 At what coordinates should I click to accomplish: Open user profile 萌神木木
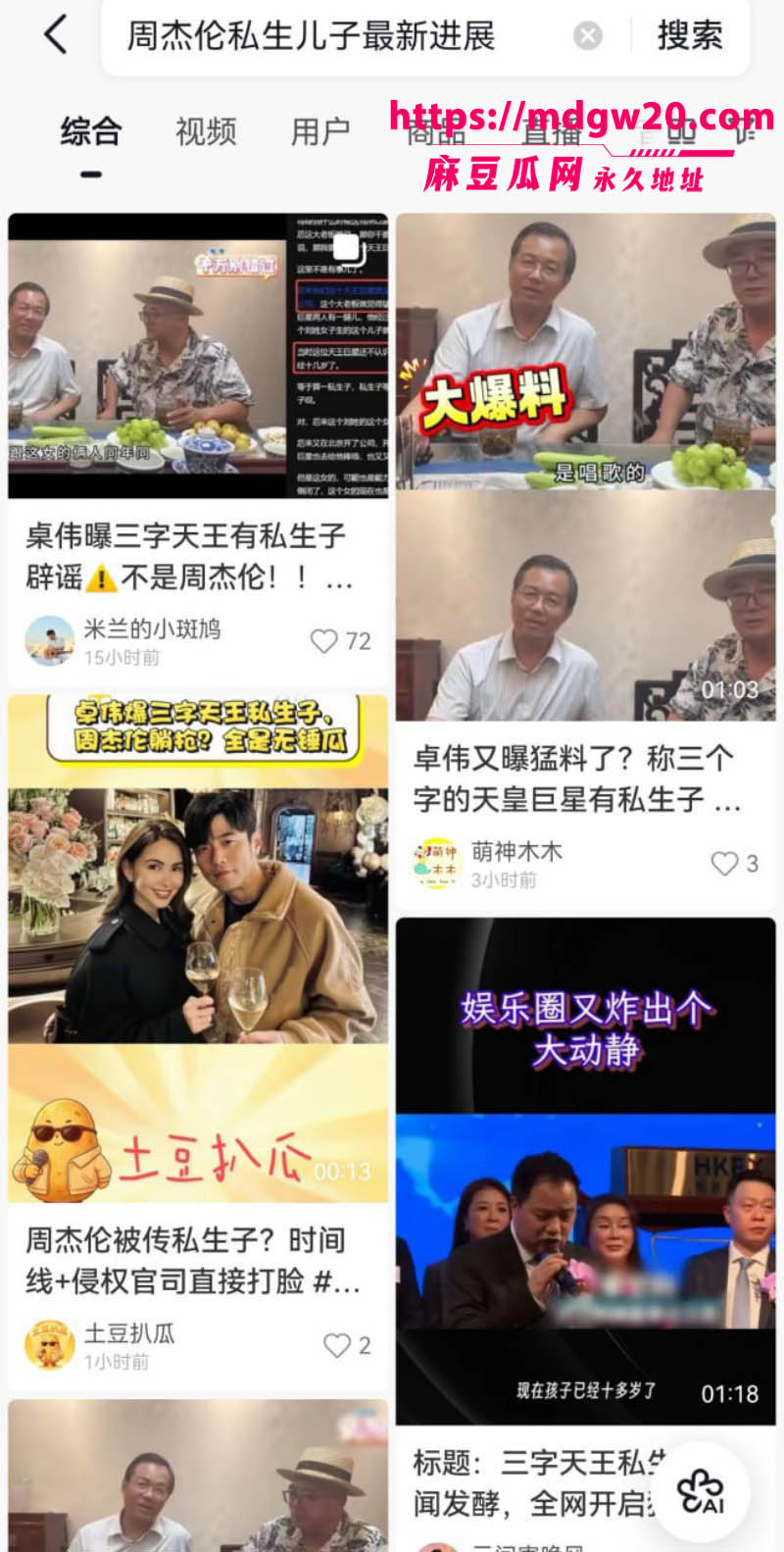488,864
